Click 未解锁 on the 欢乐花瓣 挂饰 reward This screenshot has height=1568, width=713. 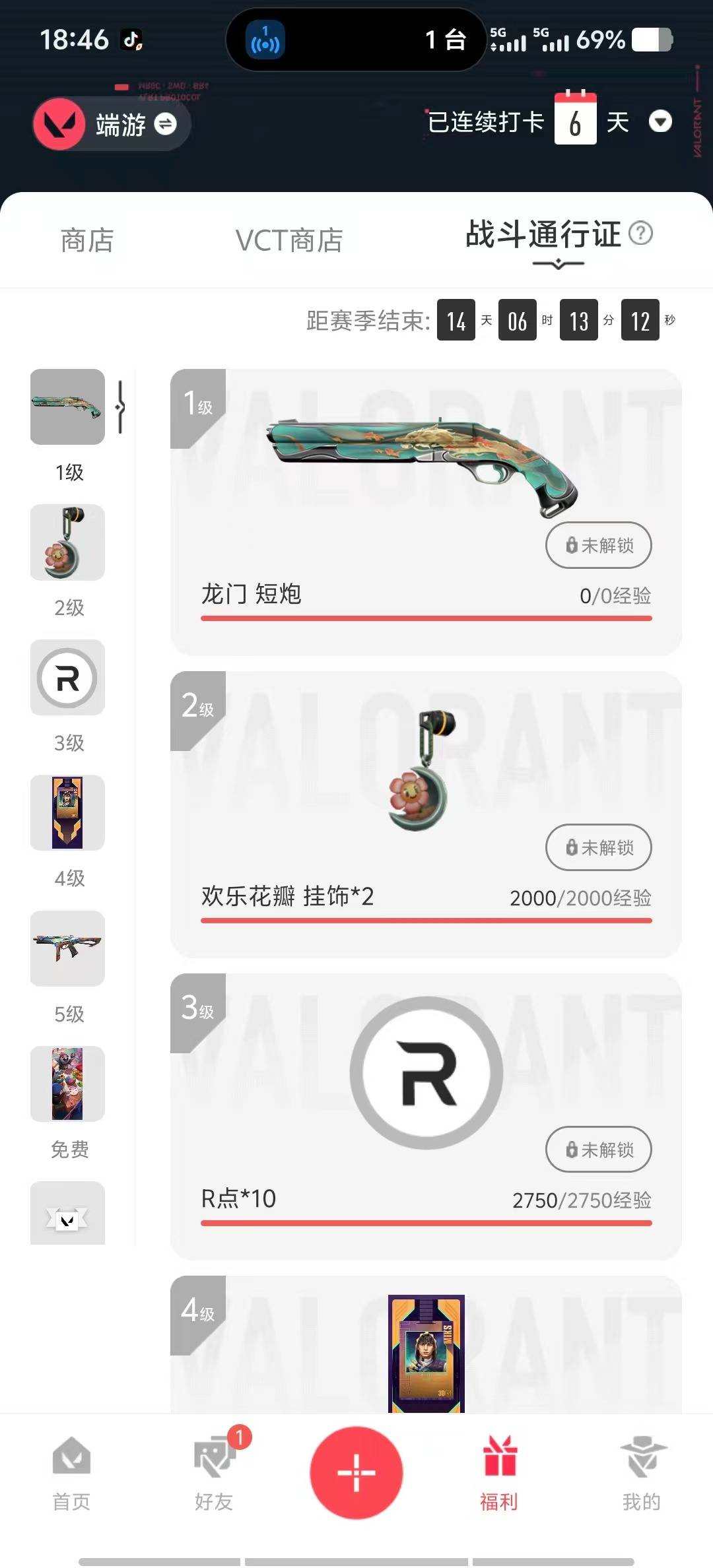click(597, 848)
